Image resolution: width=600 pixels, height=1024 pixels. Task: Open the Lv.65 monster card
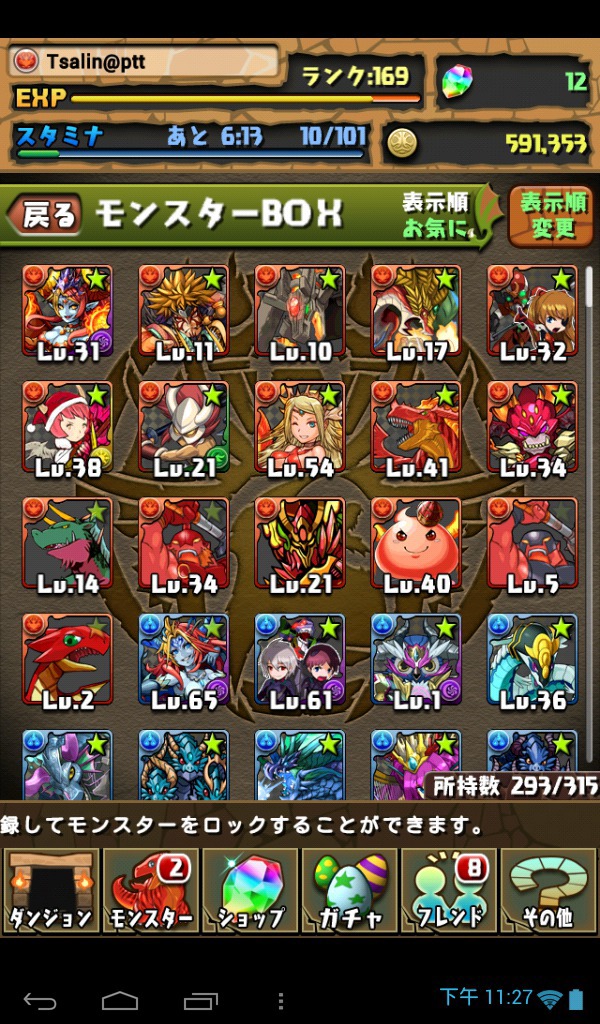(x=184, y=659)
